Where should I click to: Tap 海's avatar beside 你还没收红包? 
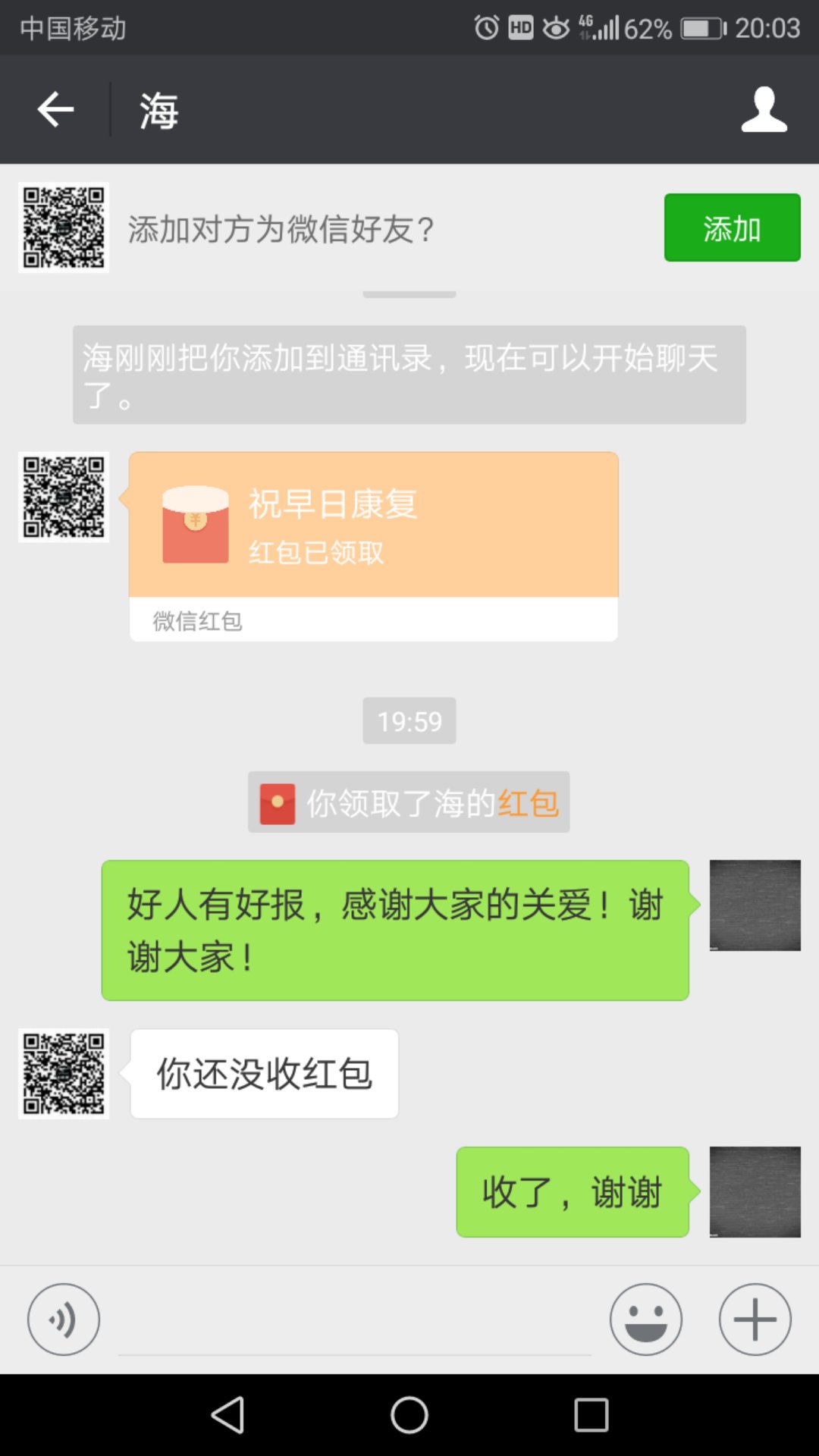64,1073
